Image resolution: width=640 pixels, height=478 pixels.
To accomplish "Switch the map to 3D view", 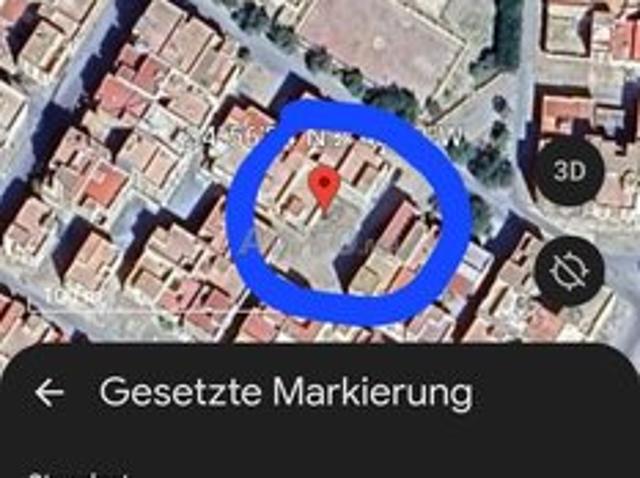I will tap(569, 171).
